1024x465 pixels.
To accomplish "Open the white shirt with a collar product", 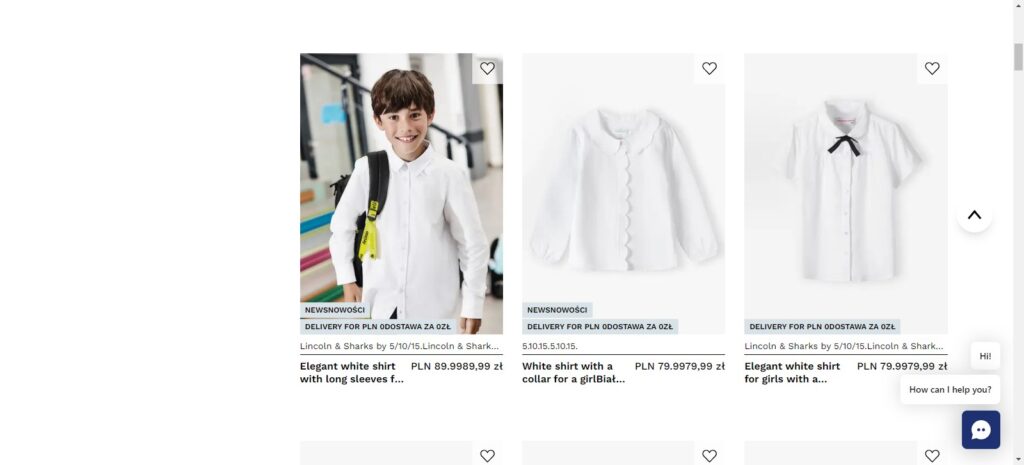I will coord(574,372).
